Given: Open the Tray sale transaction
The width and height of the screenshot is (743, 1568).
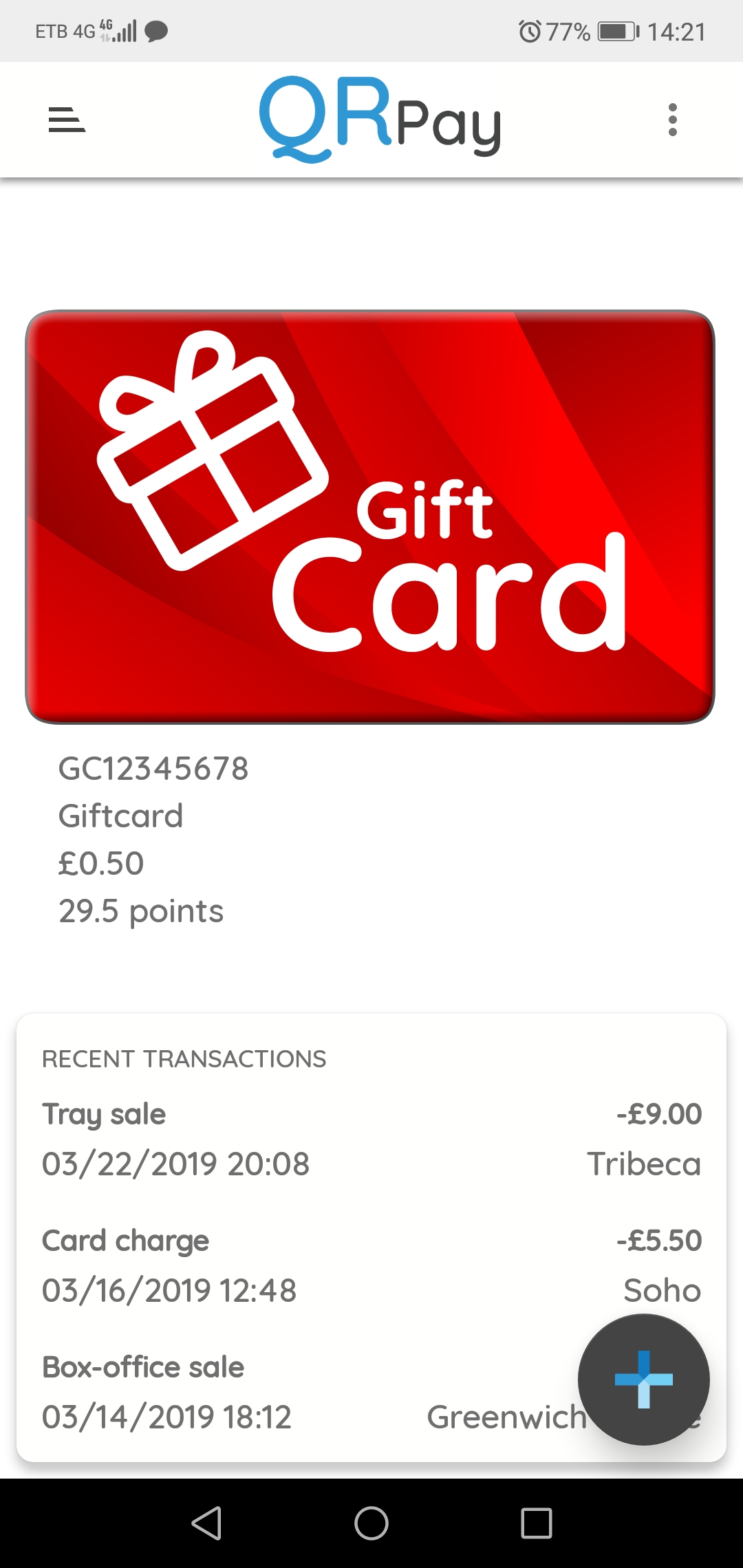Looking at the screenshot, I should (x=371, y=1138).
